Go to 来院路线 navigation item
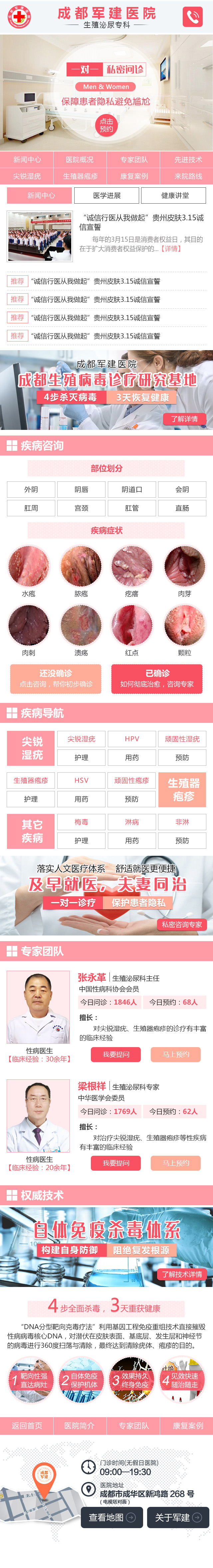This screenshot has height=1568, width=213. (x=187, y=176)
